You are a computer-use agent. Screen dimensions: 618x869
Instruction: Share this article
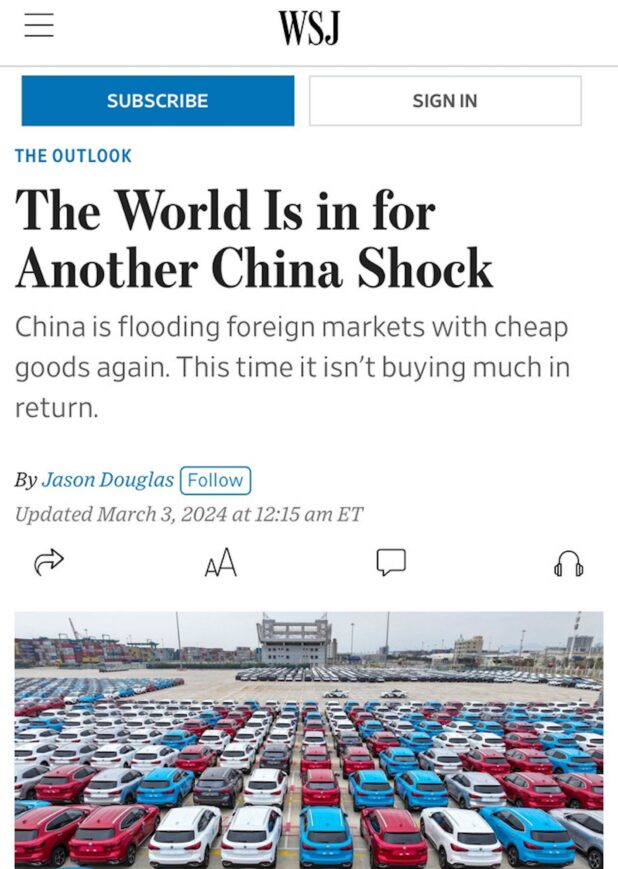pos(49,563)
